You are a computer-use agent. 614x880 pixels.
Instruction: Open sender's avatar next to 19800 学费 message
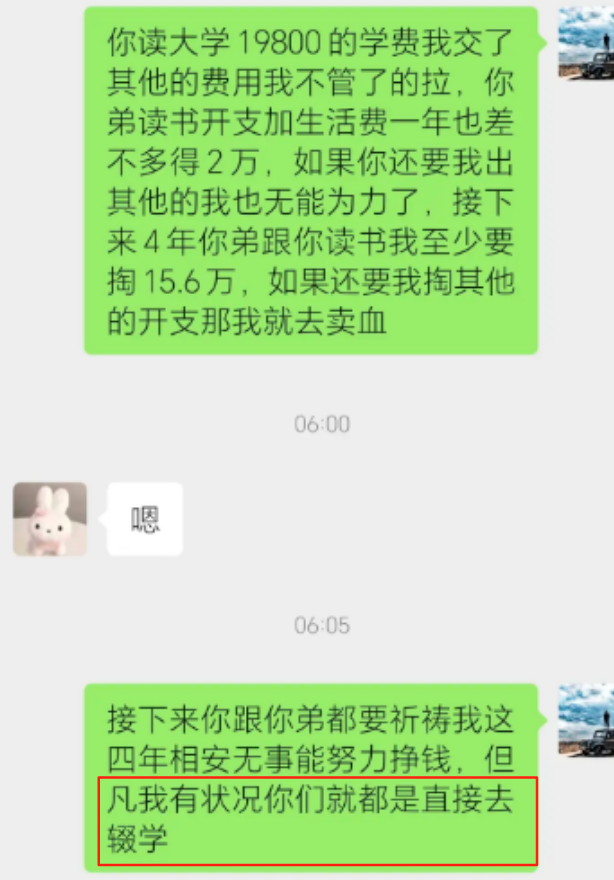pyautogui.click(x=586, y=44)
